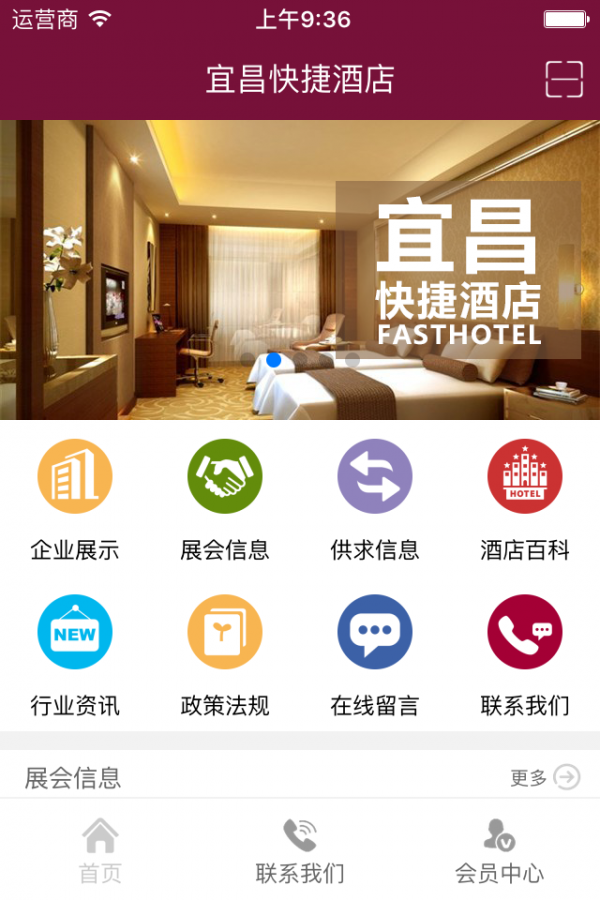
Task: Switch to 联系我们 bottom tab
Action: [300, 852]
